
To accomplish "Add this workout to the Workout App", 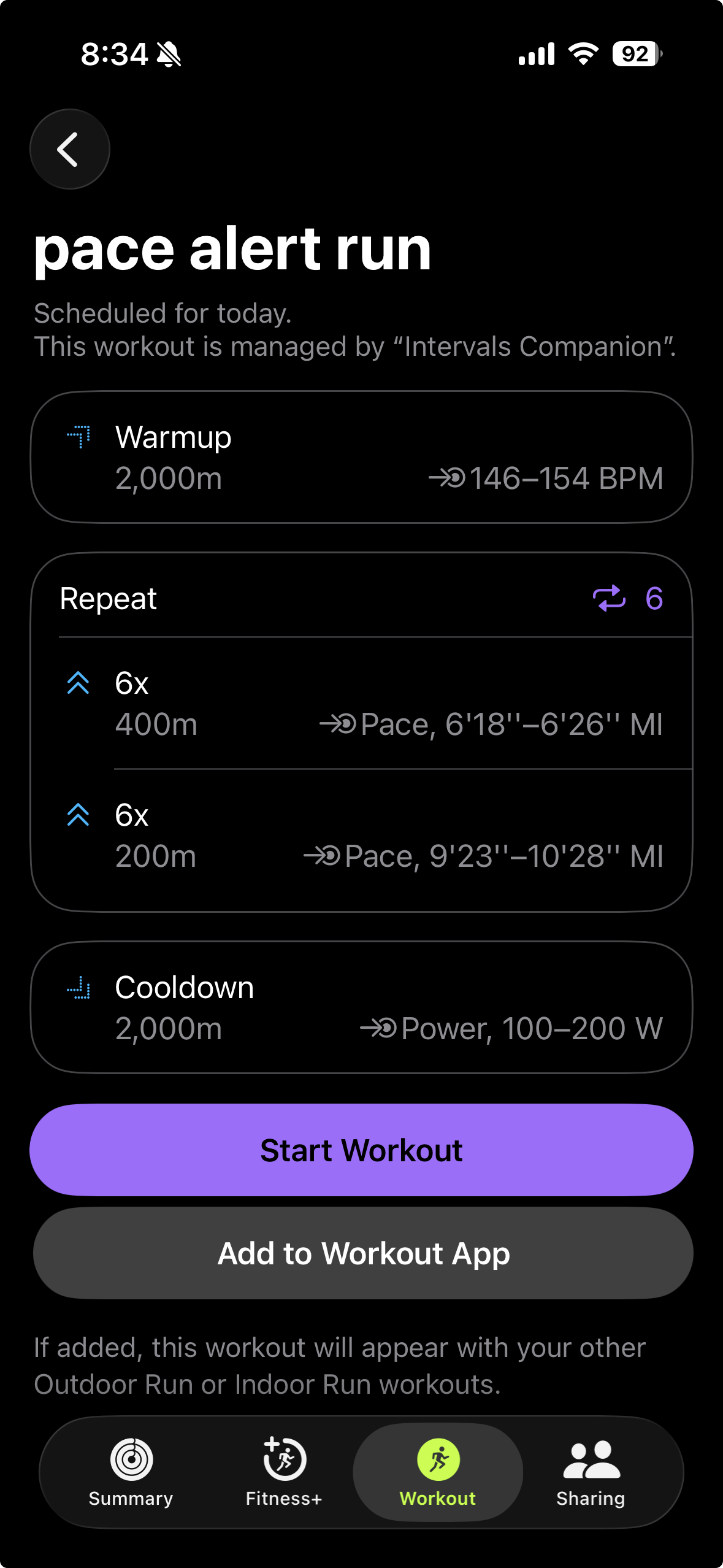I will pyautogui.click(x=363, y=1253).
